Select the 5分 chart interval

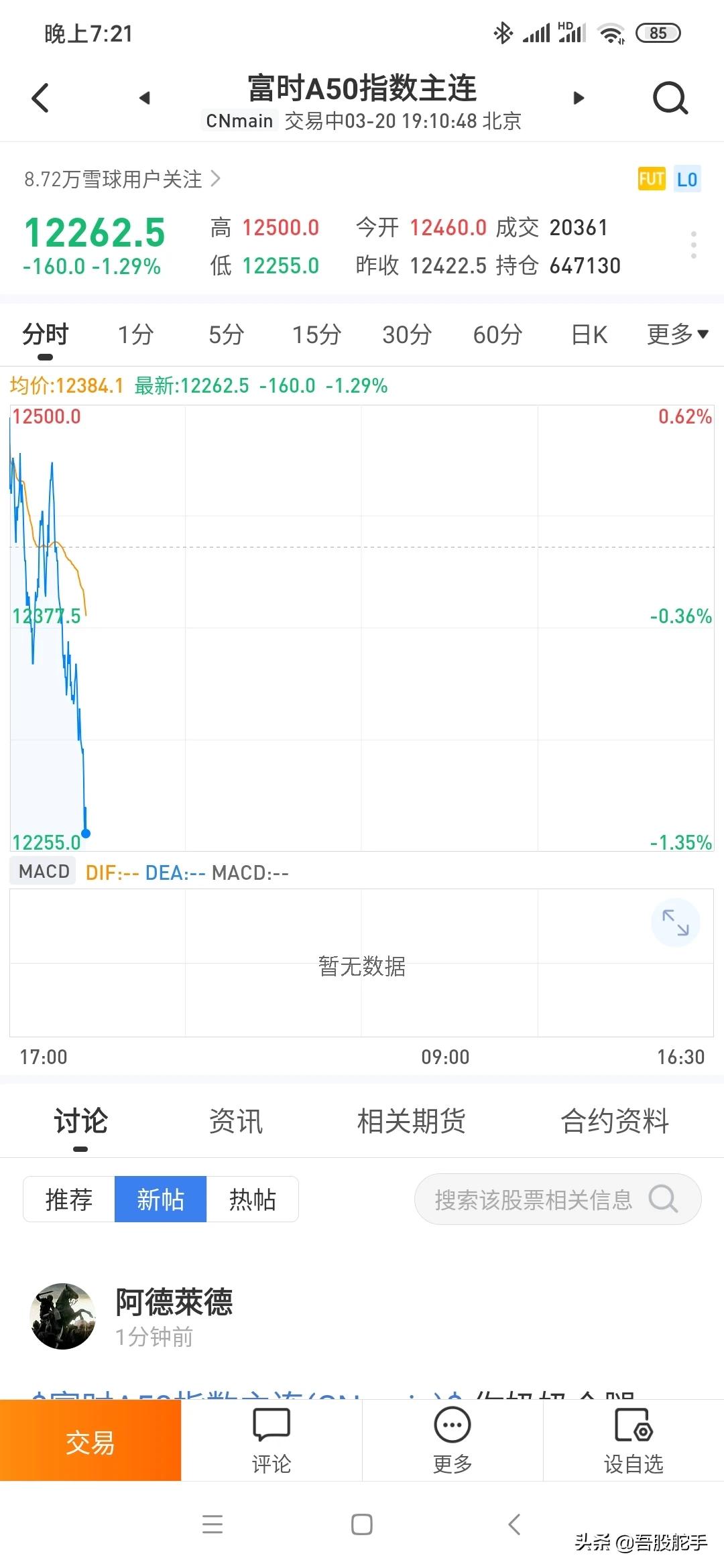[226, 334]
